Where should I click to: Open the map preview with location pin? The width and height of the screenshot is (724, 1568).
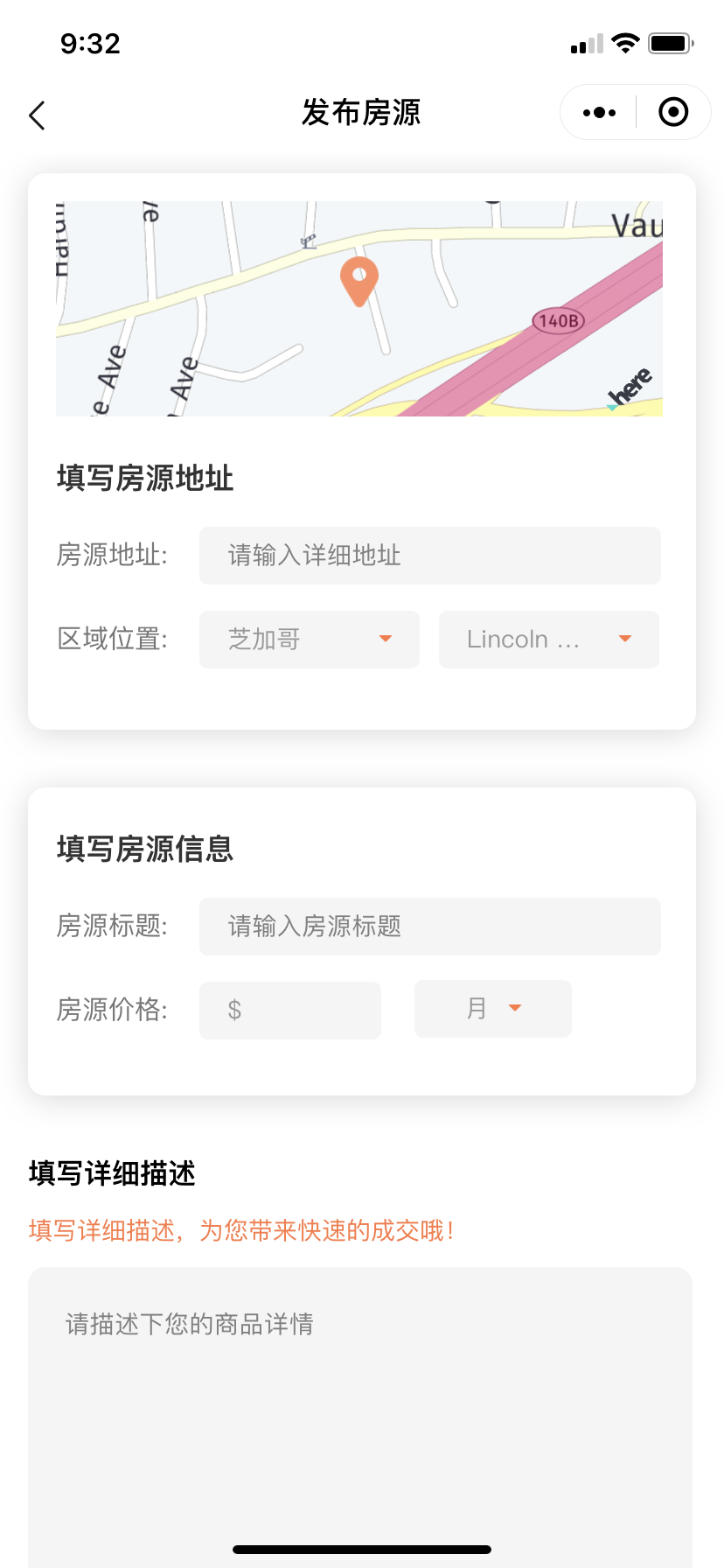359,309
